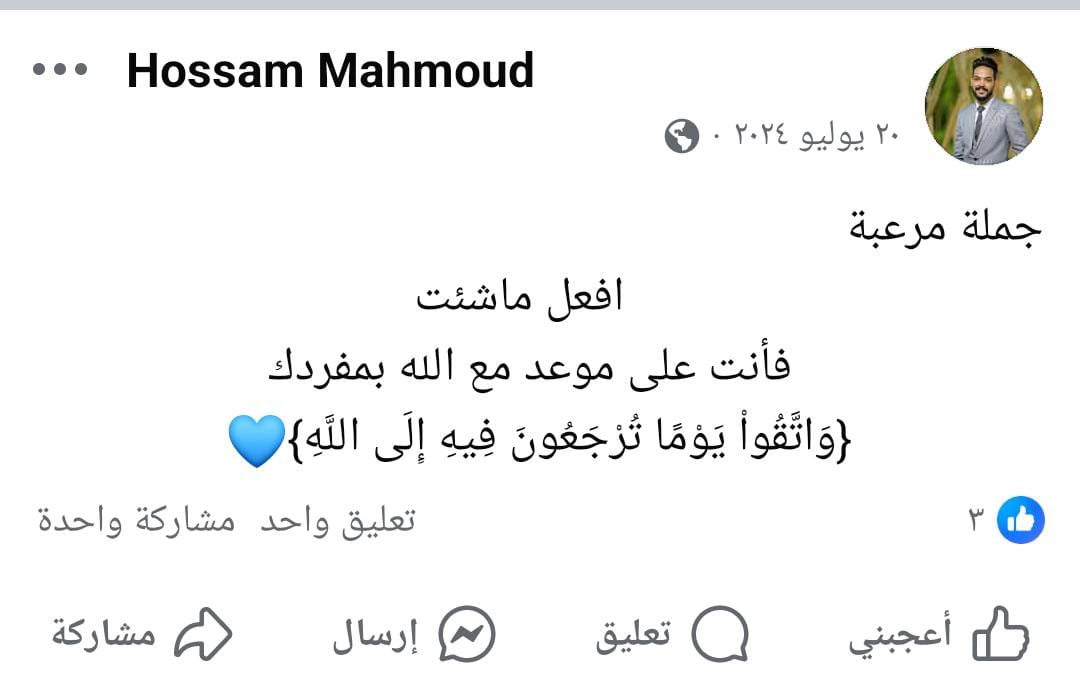Send the post via إرسال

coord(414,634)
